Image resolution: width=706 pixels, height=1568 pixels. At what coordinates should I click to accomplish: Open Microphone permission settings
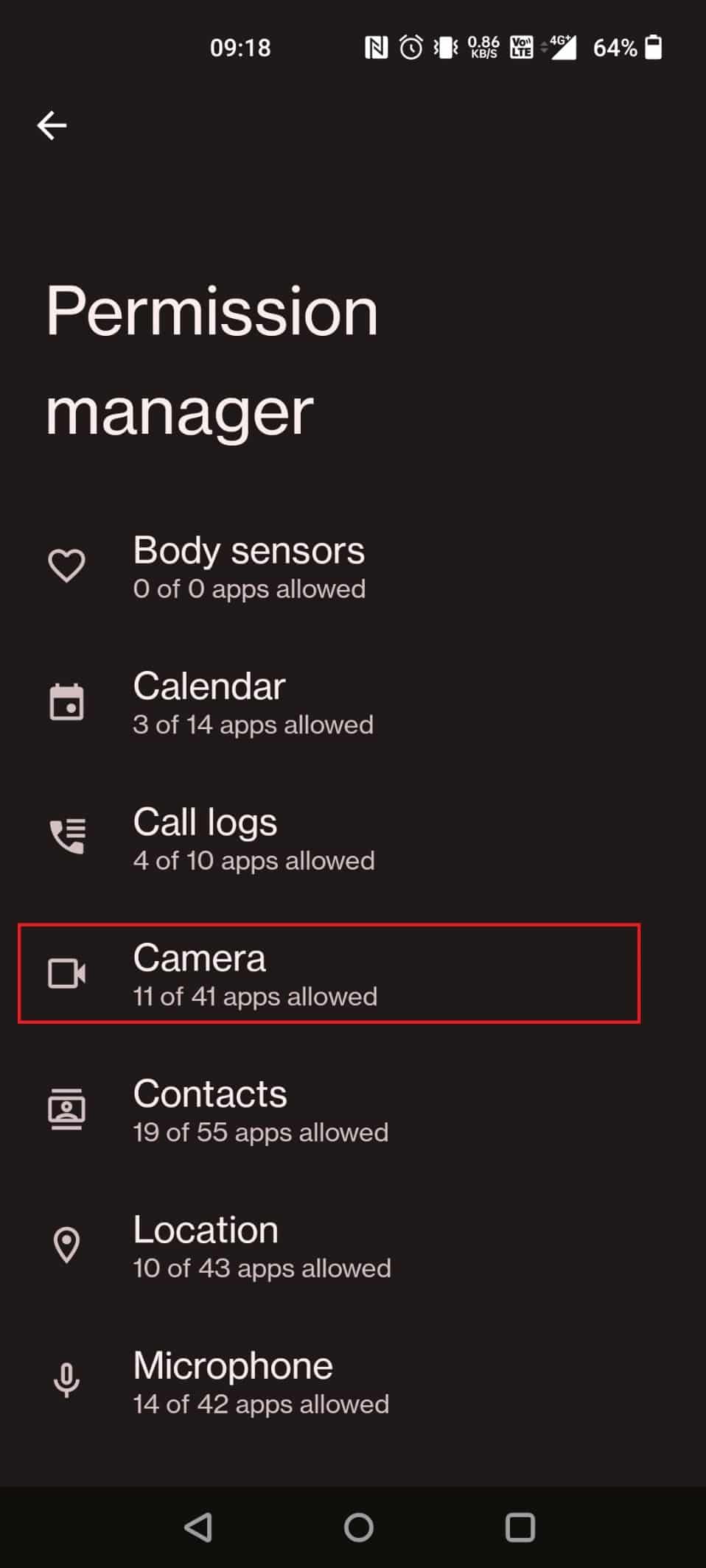point(260,1382)
